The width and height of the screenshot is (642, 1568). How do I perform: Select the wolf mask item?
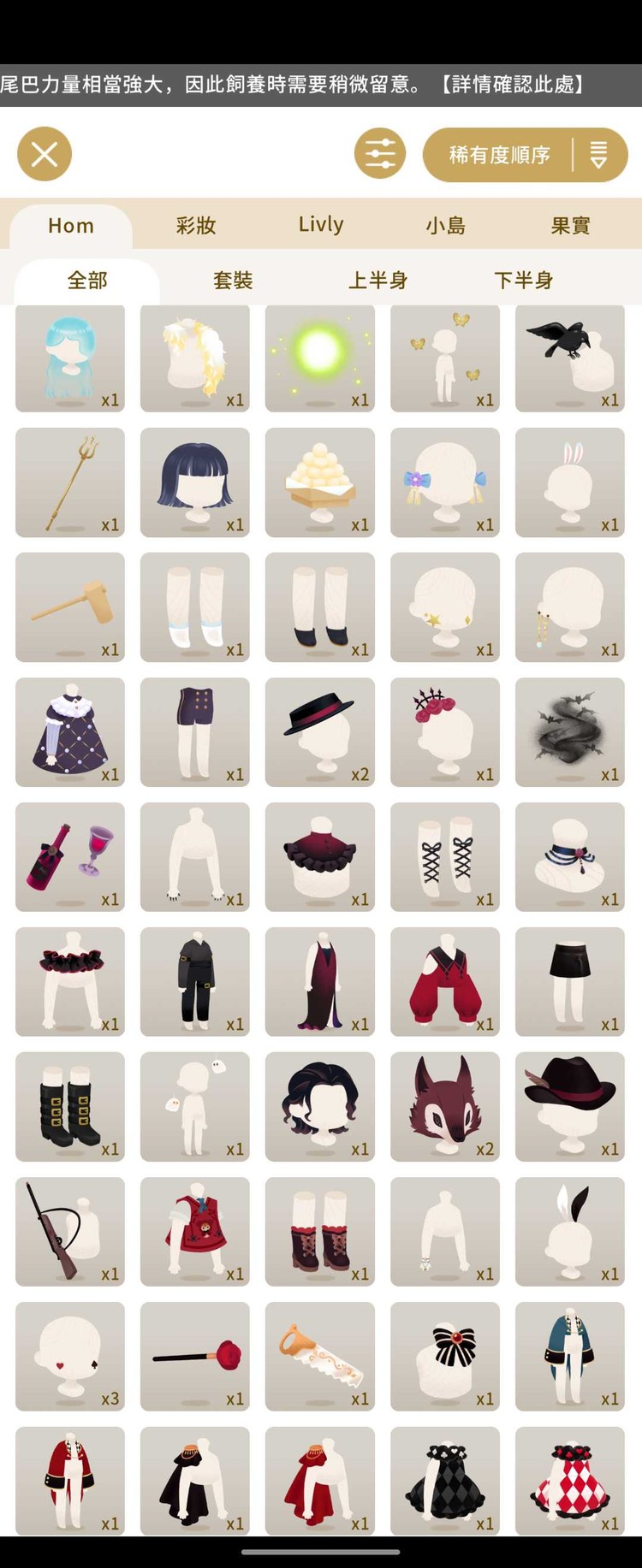[x=445, y=1107]
